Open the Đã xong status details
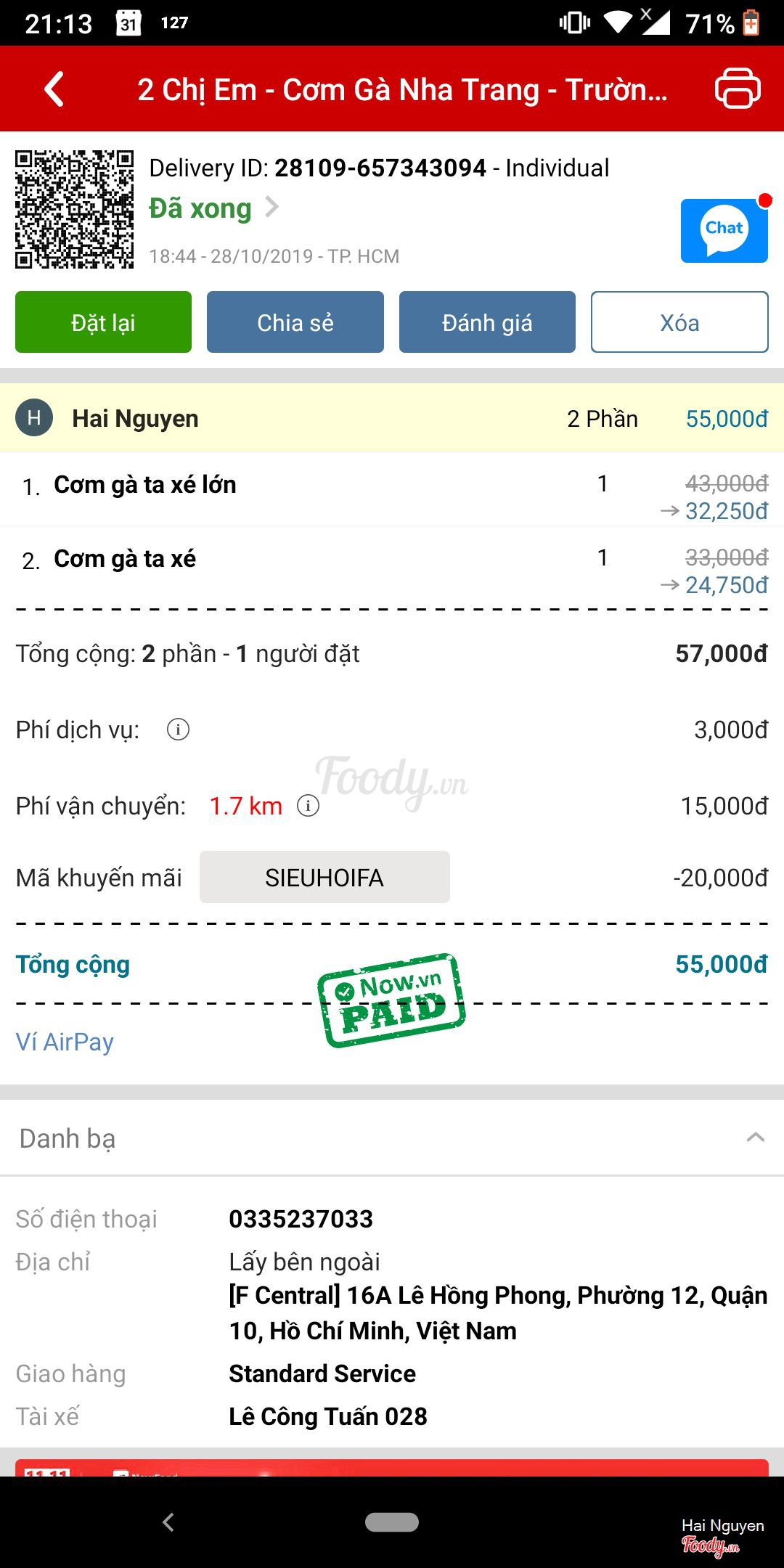Viewport: 784px width, 1568px height. (x=213, y=208)
